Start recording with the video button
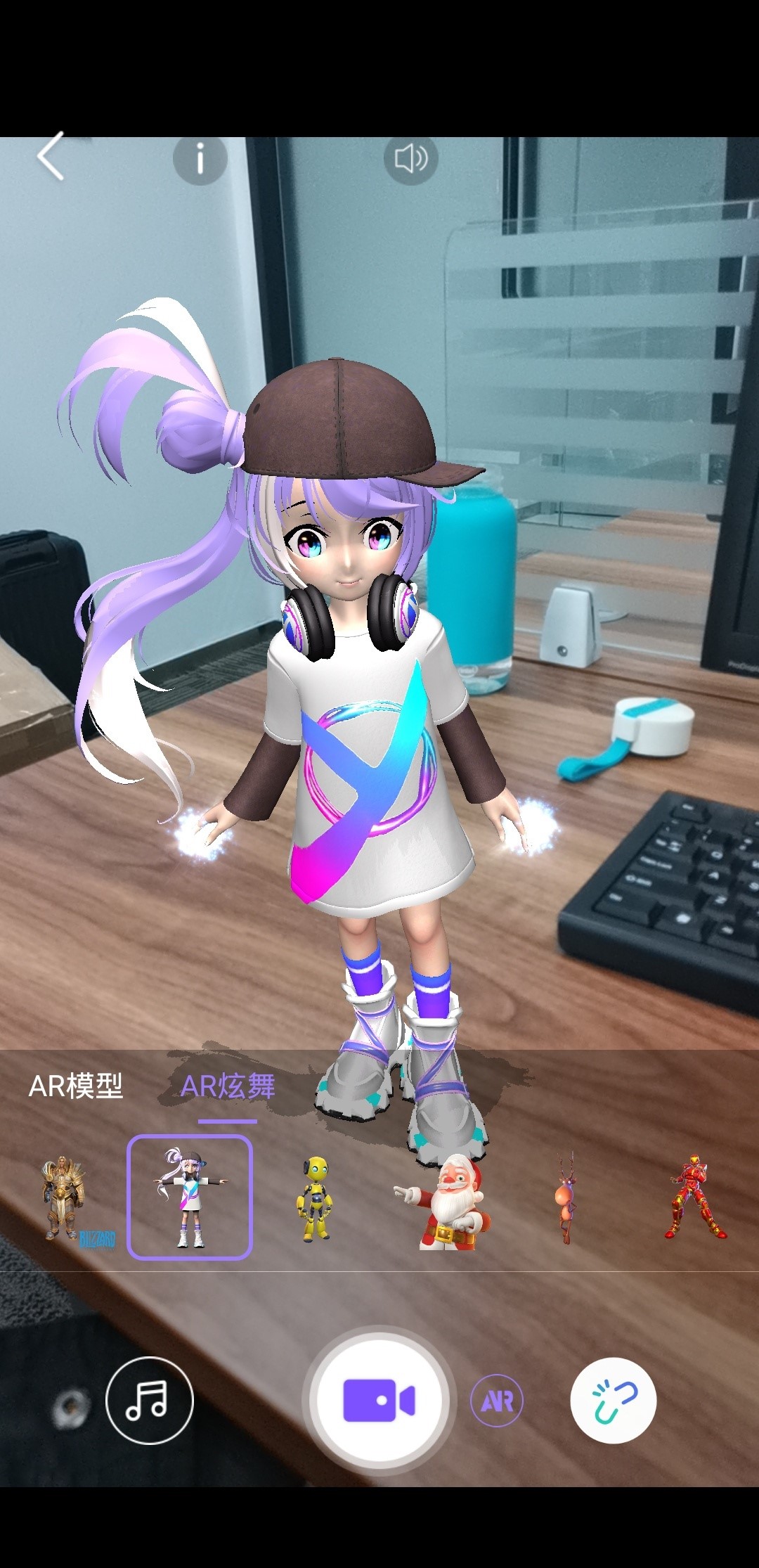The image size is (759, 1568). (379, 1400)
